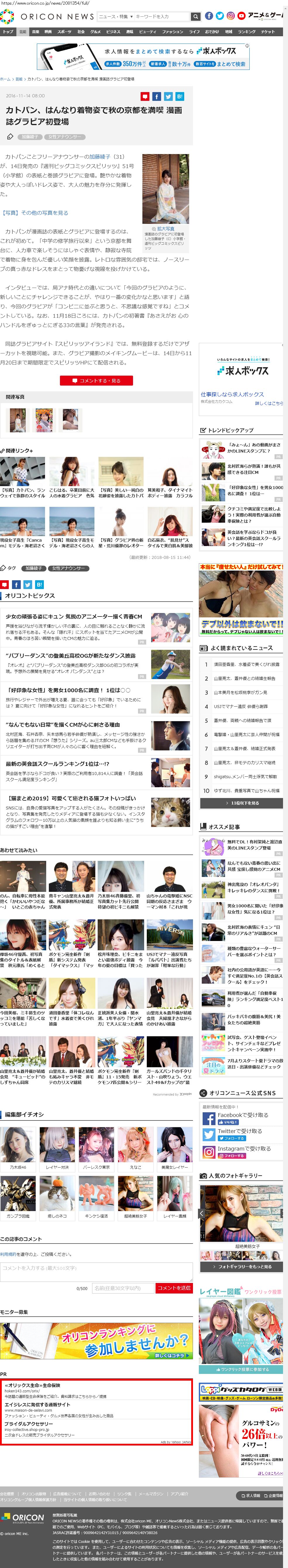The height and width of the screenshot is (1568, 288).
Task: Open 【写真】その他の写真を見る link
Action: pos(36,213)
